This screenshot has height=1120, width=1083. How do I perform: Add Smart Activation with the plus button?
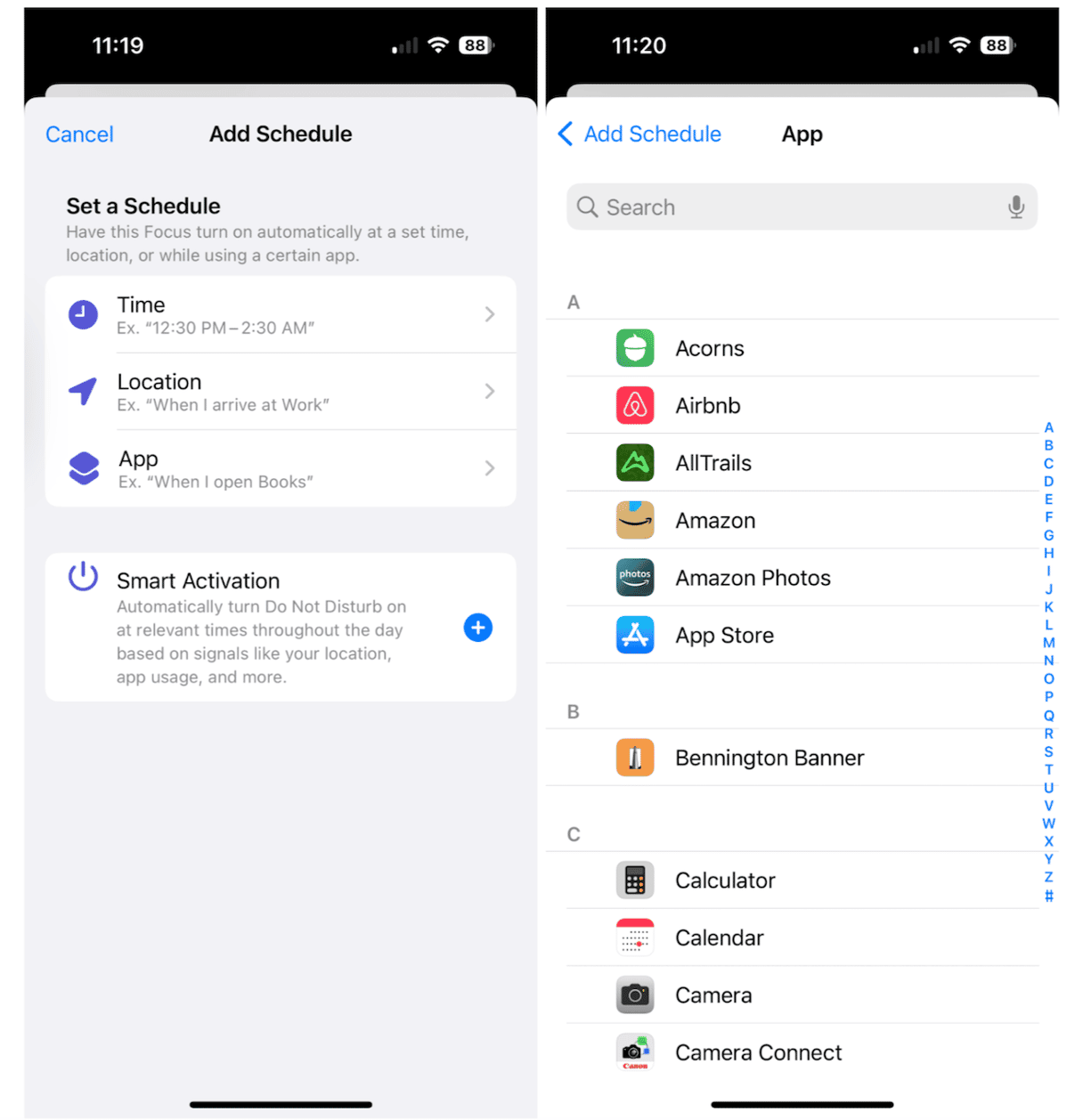click(477, 628)
